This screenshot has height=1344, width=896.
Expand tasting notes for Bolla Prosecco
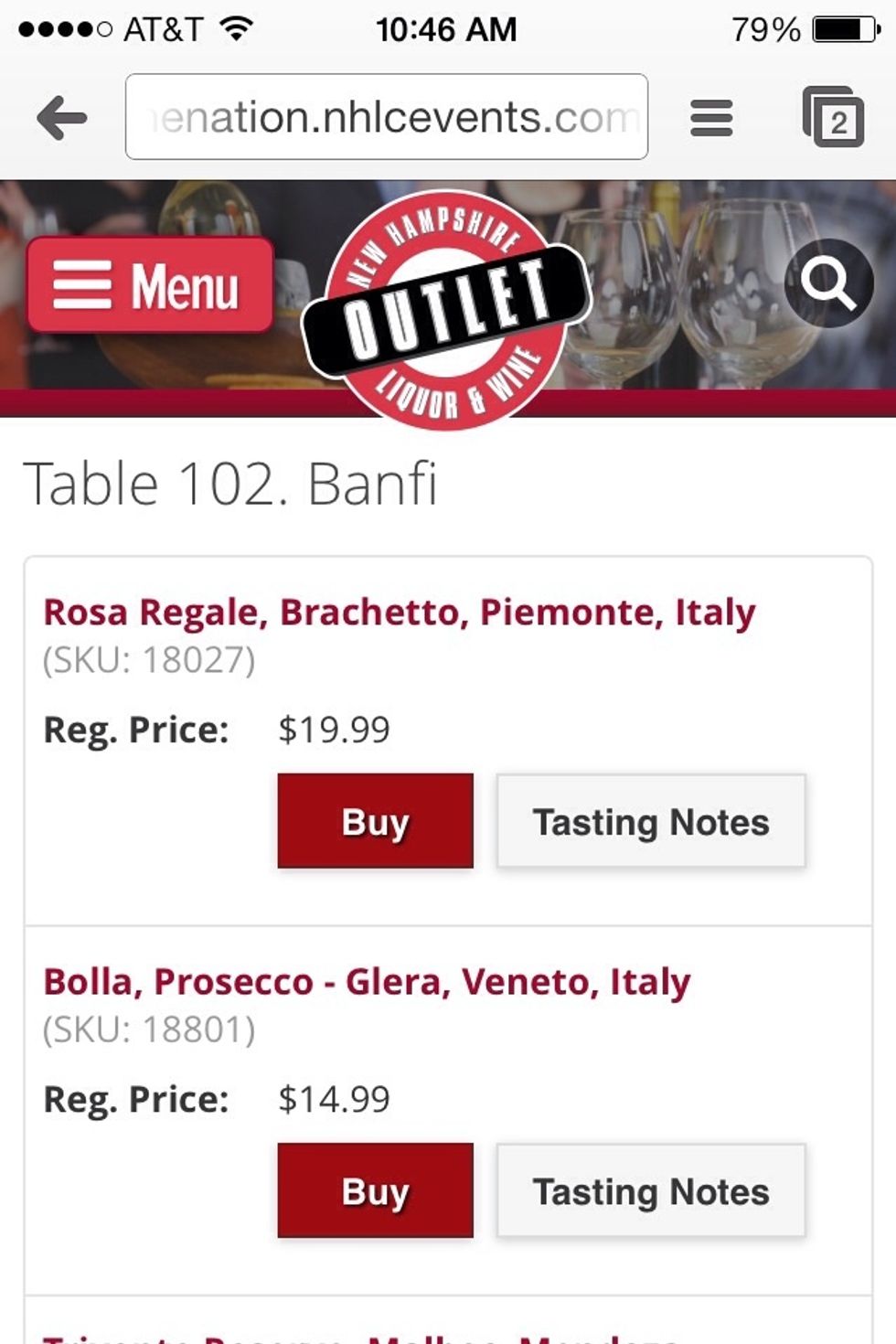[x=650, y=1191]
